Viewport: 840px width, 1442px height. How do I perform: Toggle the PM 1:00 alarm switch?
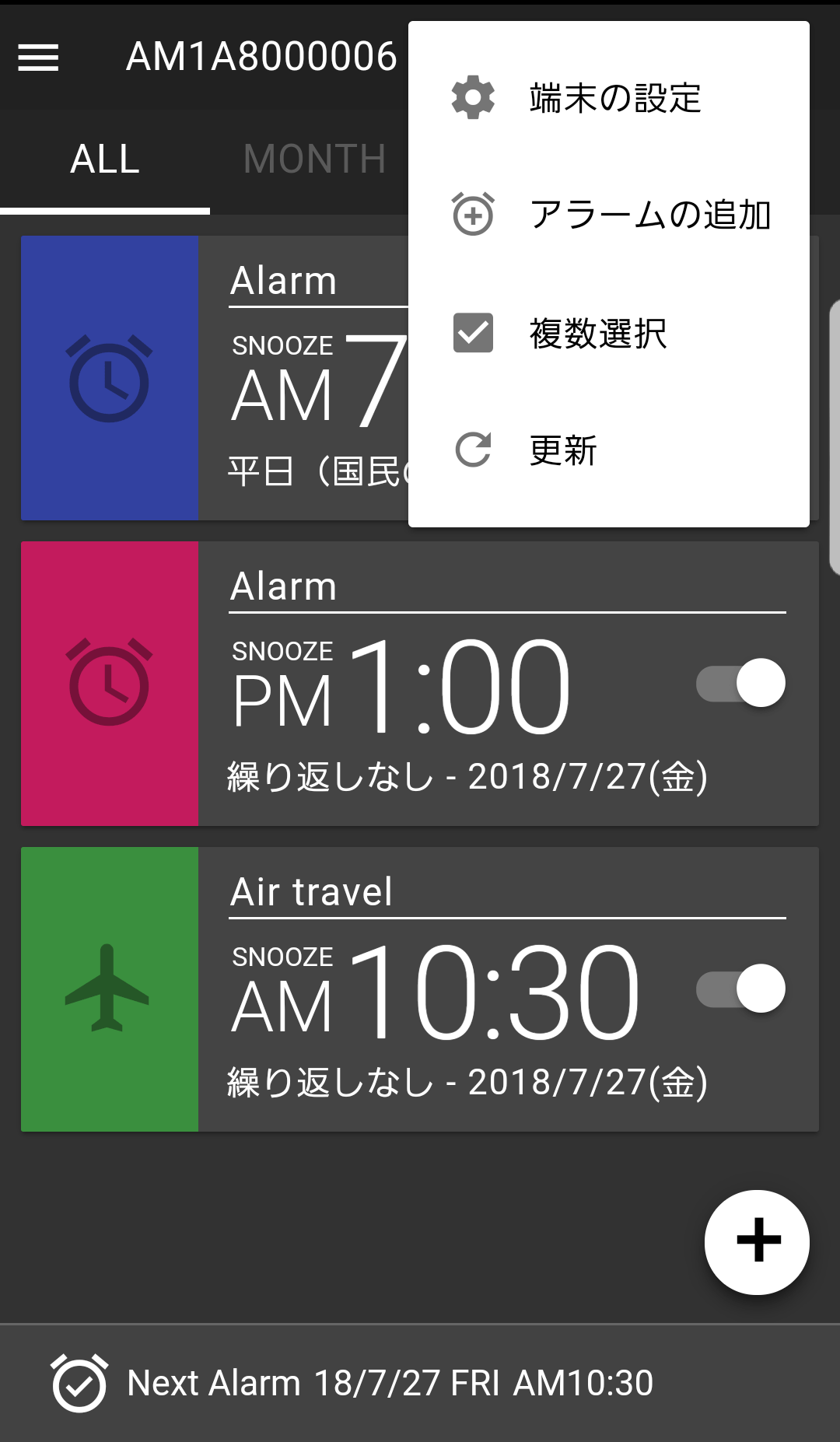tap(740, 684)
